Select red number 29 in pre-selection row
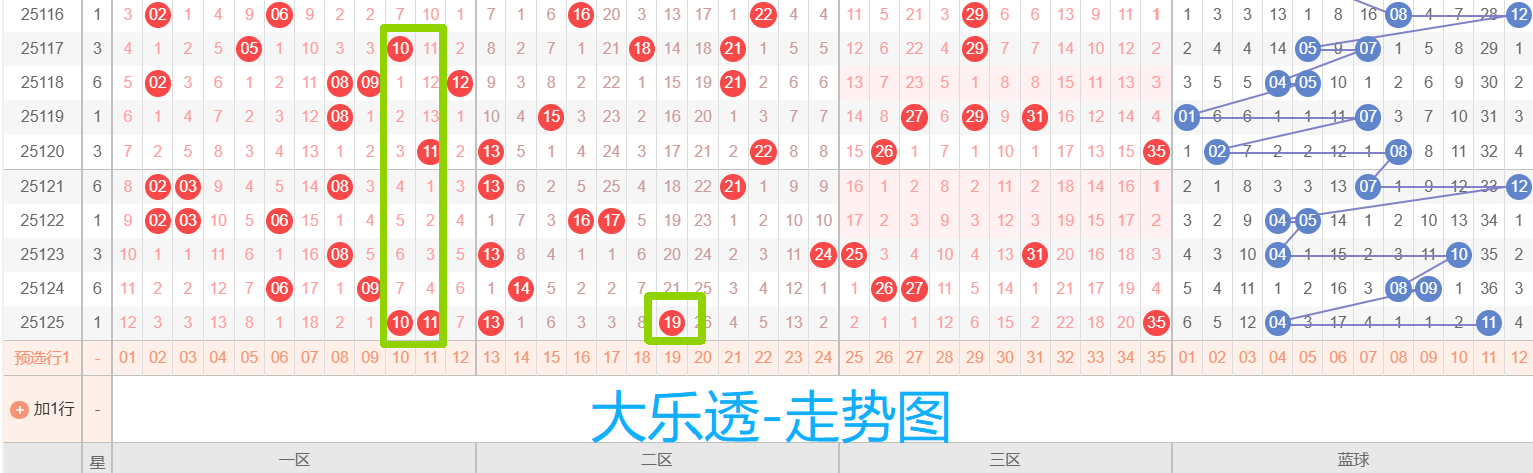 975,358
